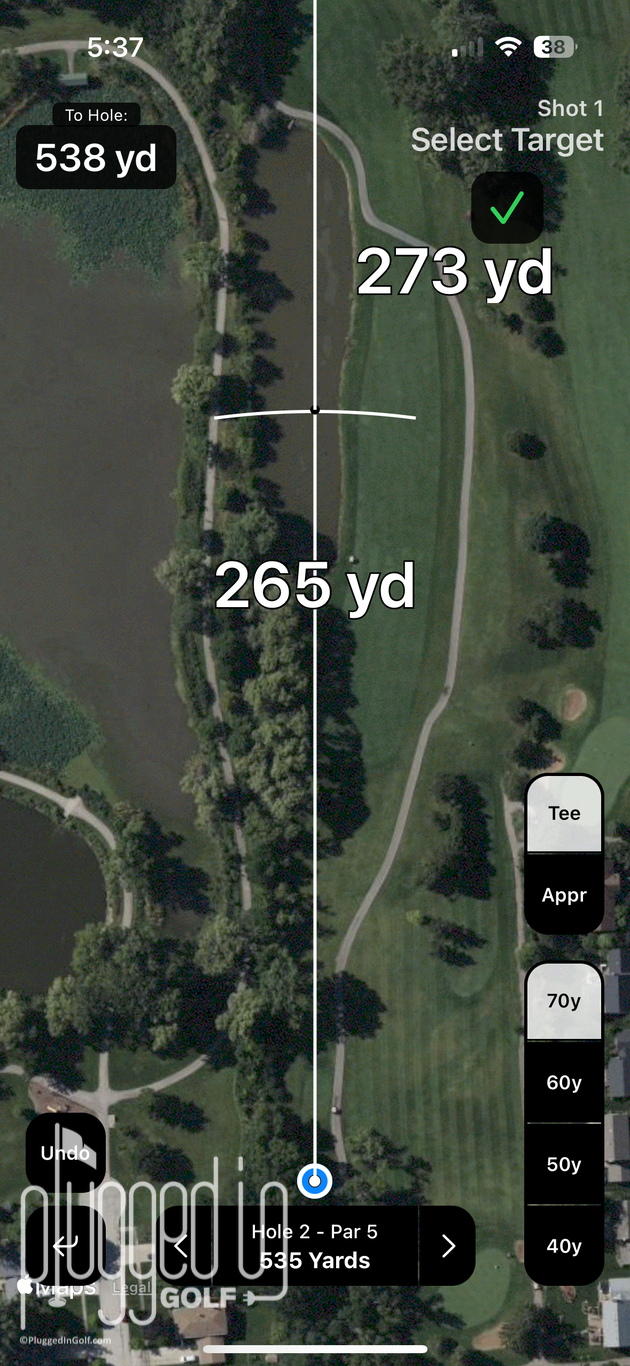Go to the previous hole
630x1366 pixels.
(181, 1246)
